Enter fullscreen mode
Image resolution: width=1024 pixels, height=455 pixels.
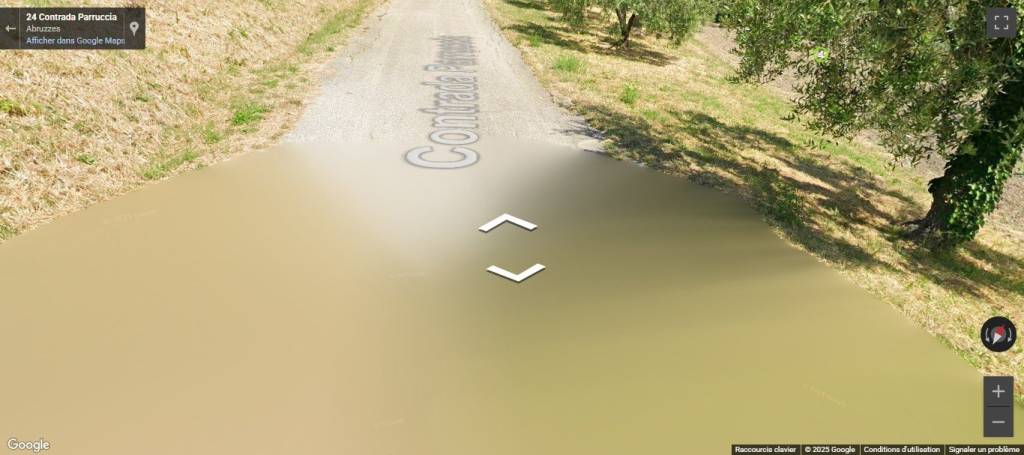[x=1001, y=23]
